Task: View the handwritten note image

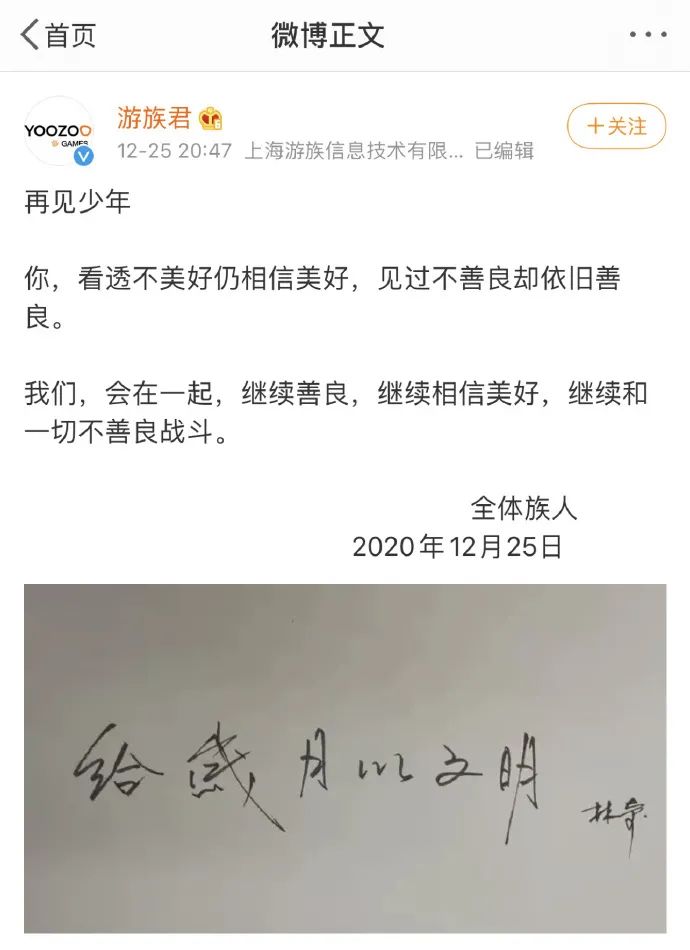Action: tap(345, 758)
